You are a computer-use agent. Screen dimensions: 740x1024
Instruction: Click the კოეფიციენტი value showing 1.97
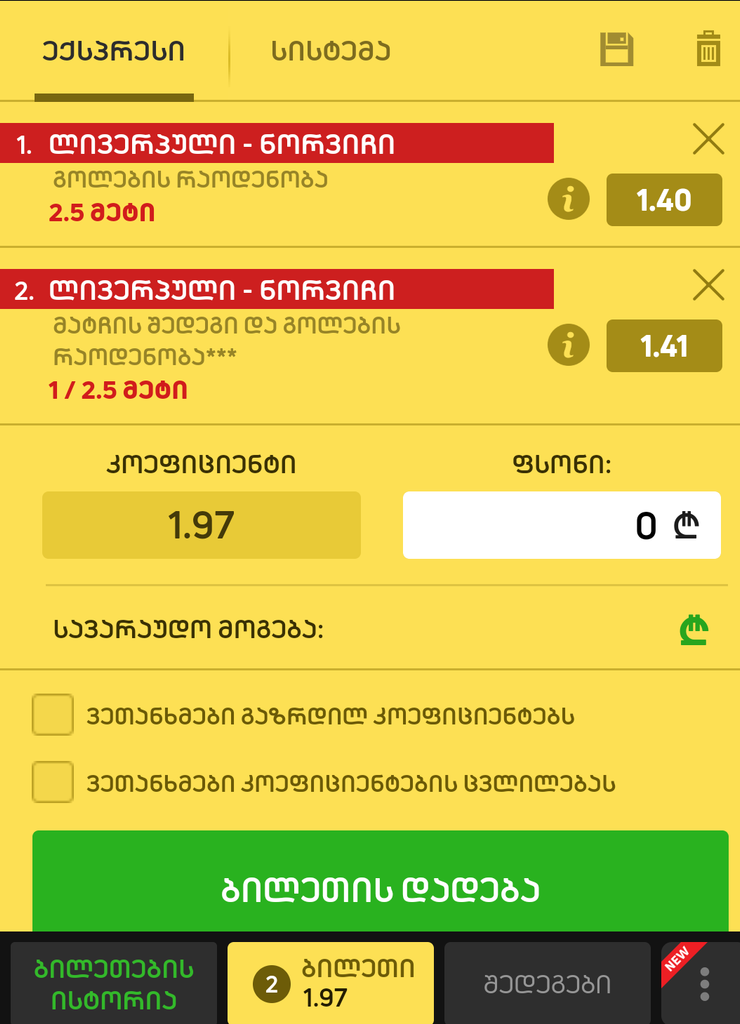200,525
